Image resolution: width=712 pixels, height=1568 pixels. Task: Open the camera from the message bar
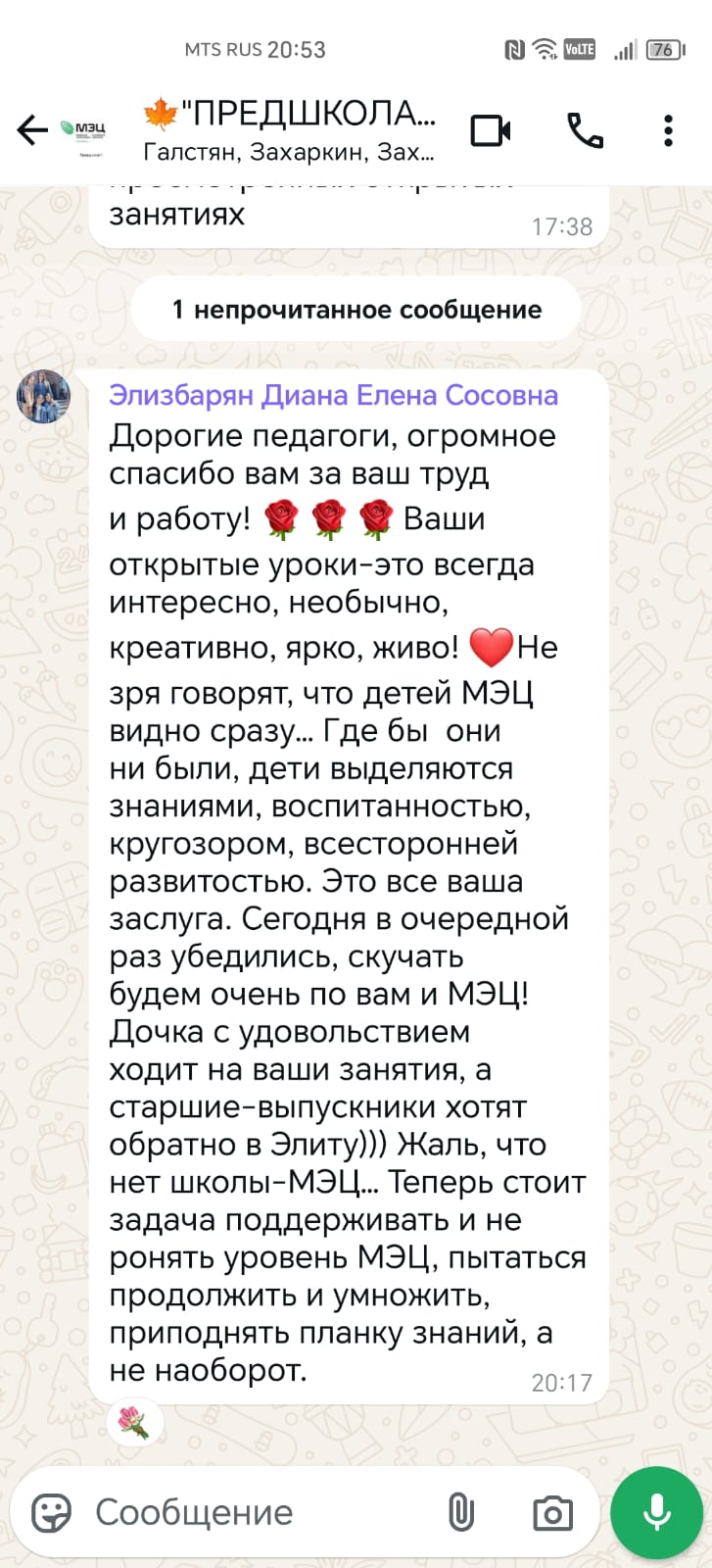click(x=552, y=1513)
